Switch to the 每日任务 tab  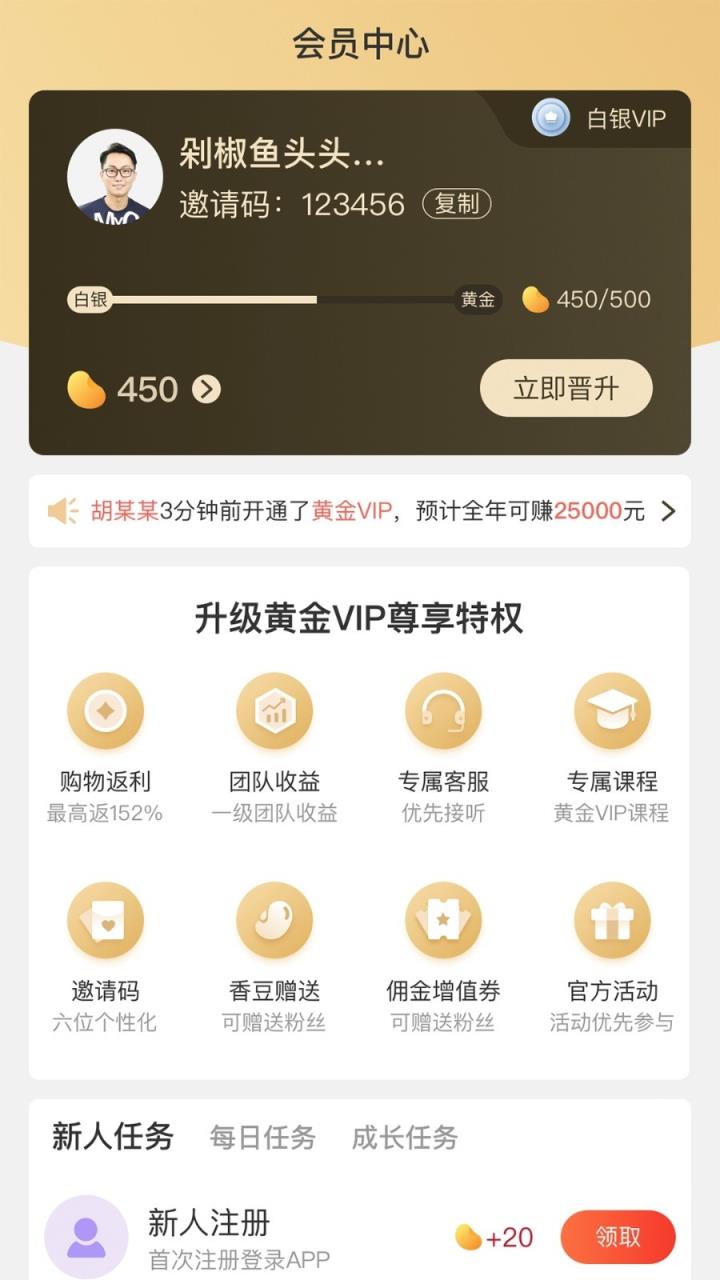(x=260, y=1138)
